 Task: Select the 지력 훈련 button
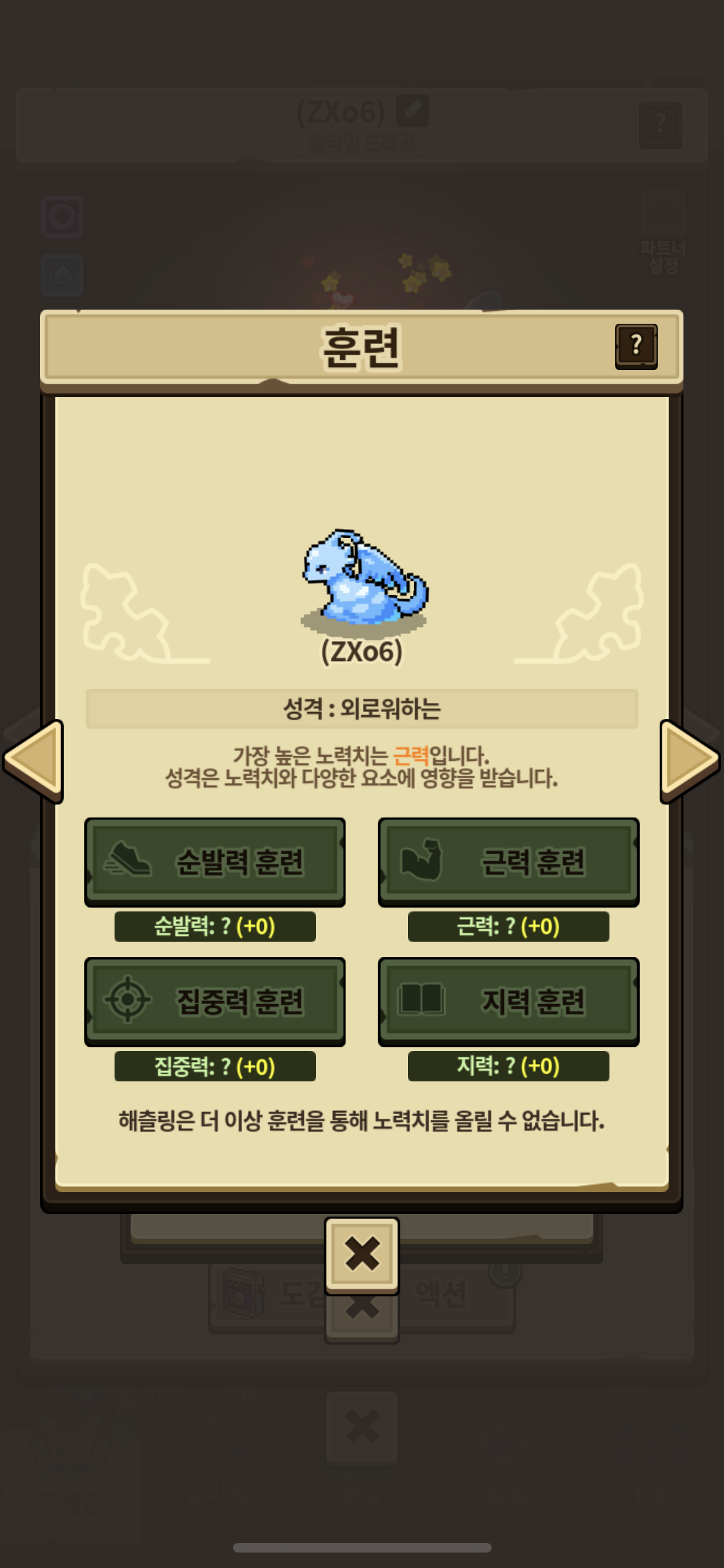click(508, 1002)
